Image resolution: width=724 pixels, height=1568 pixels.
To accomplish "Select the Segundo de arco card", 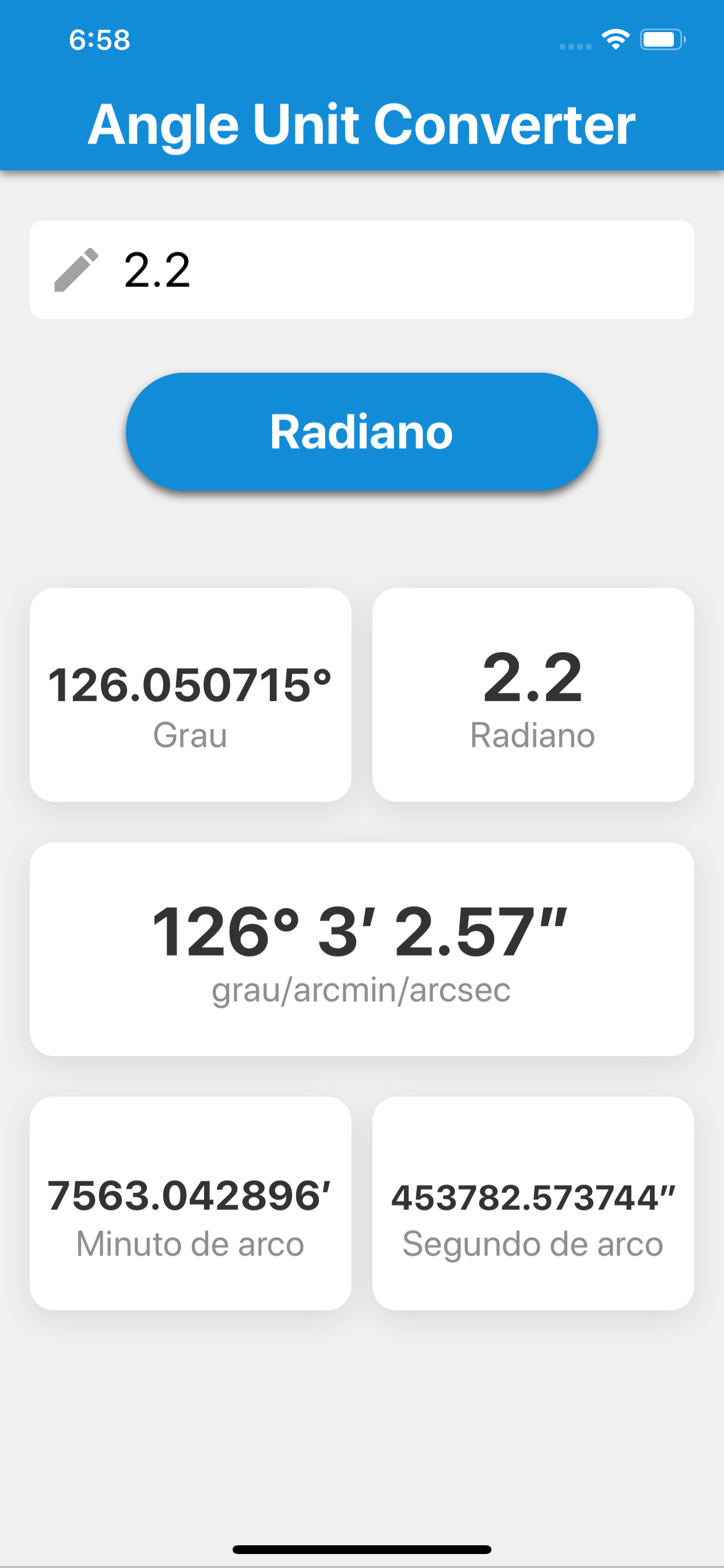I will [533, 1203].
